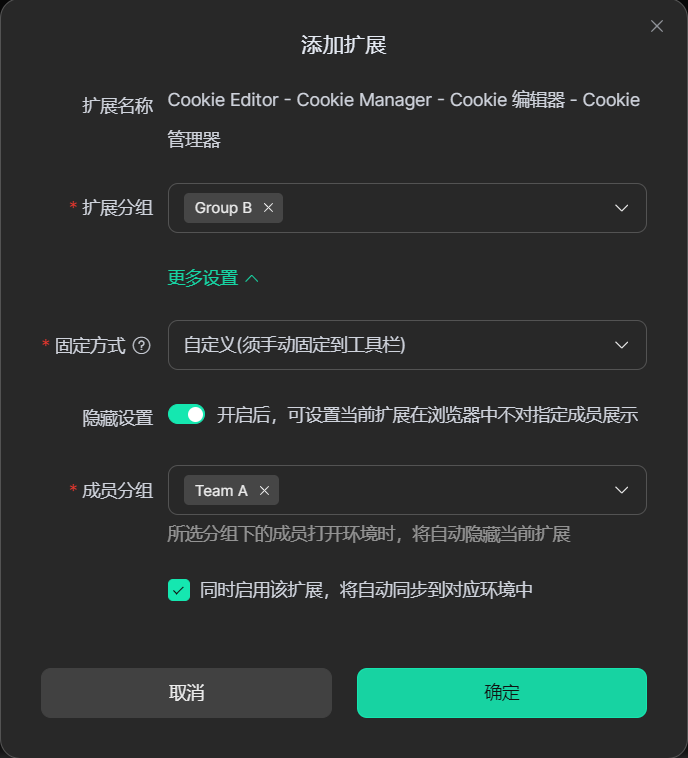The height and width of the screenshot is (758, 688).
Task: Close the 添加扩展 dialog
Action: click(657, 26)
